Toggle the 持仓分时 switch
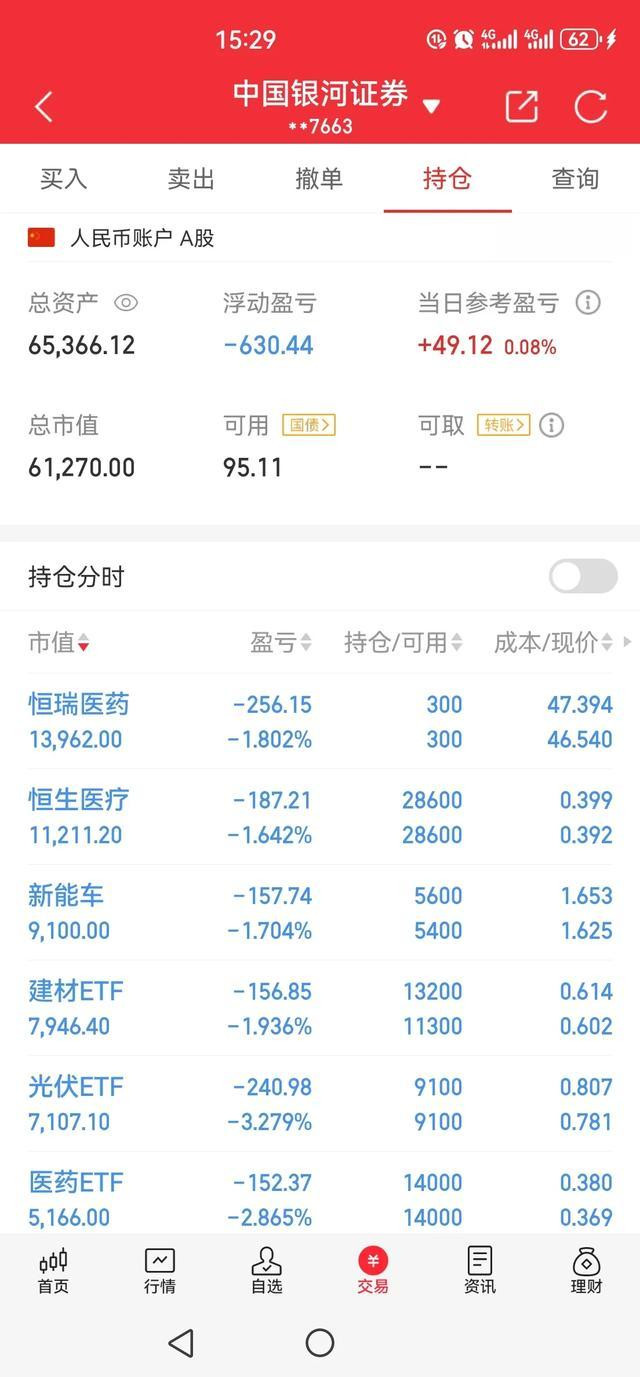Screen dimensions: 640x1377 pyautogui.click(x=584, y=577)
